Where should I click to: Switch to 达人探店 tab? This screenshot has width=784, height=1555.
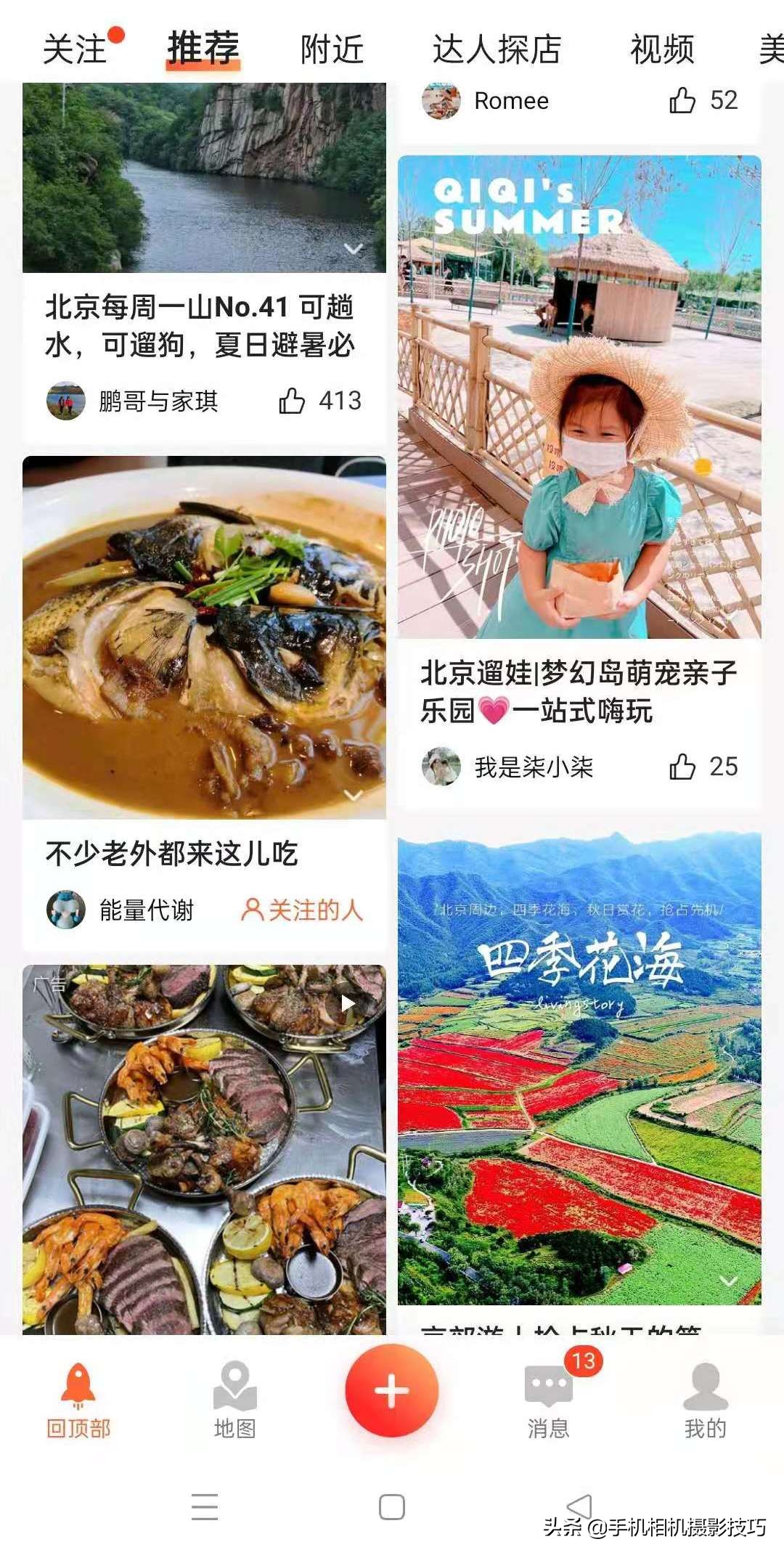pos(497,50)
